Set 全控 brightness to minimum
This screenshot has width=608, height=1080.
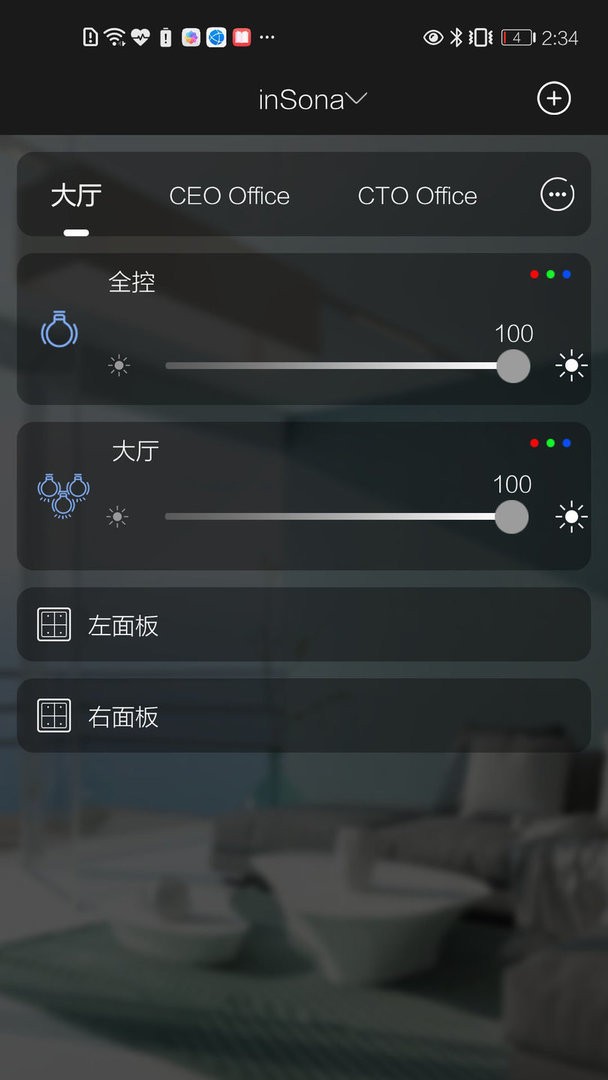(119, 366)
